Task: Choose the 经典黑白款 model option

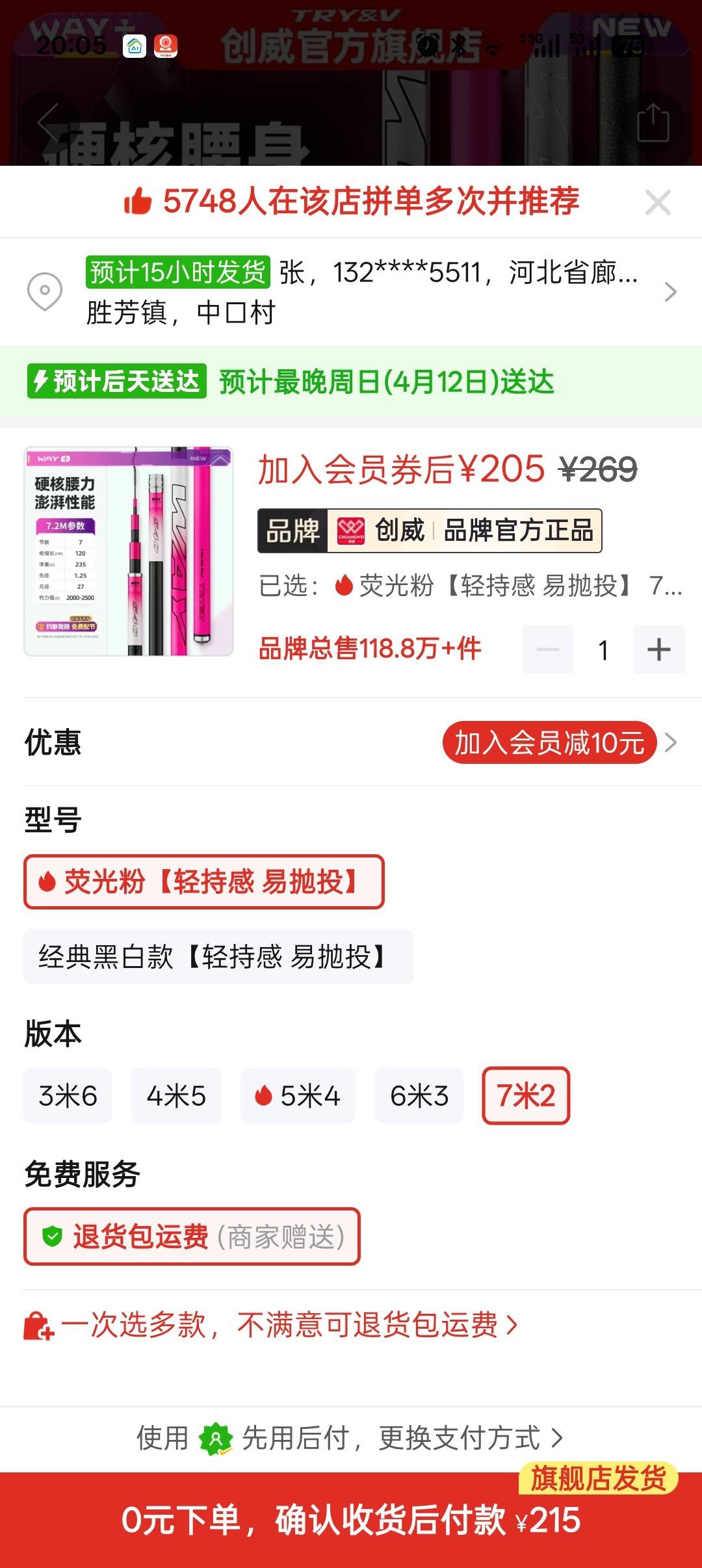Action: click(x=218, y=957)
